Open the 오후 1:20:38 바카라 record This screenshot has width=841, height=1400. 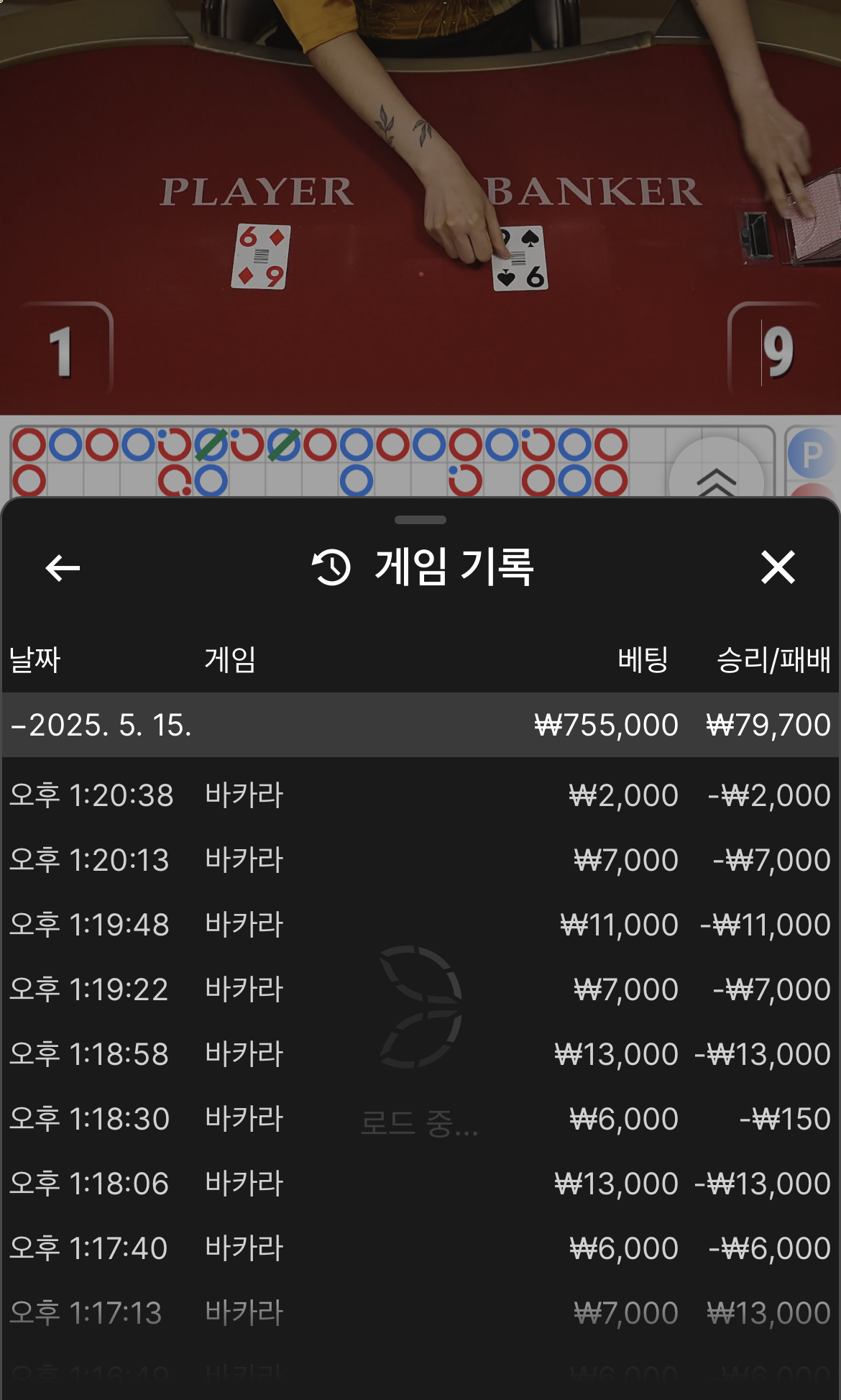point(420,795)
